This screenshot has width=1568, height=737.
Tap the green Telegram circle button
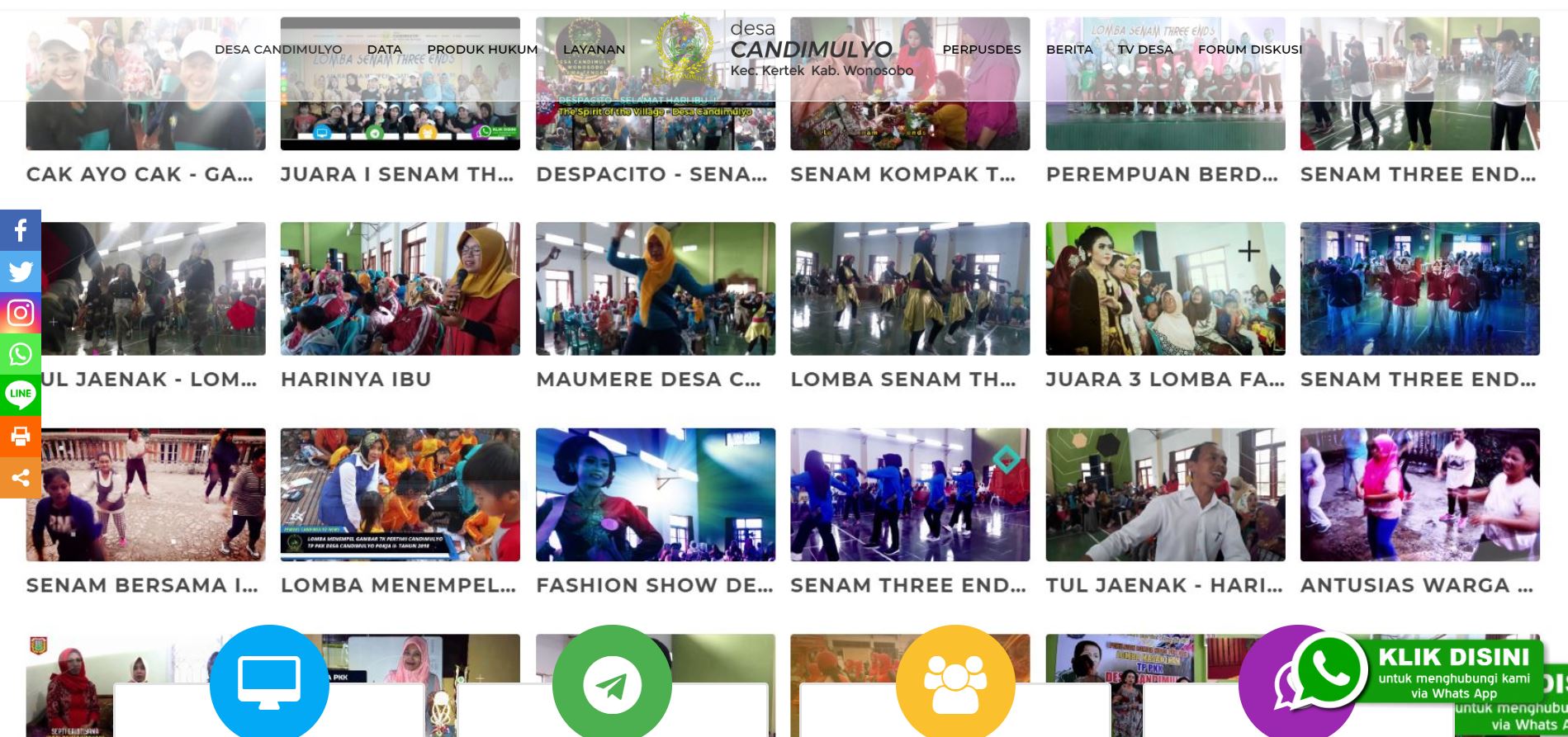click(x=612, y=683)
